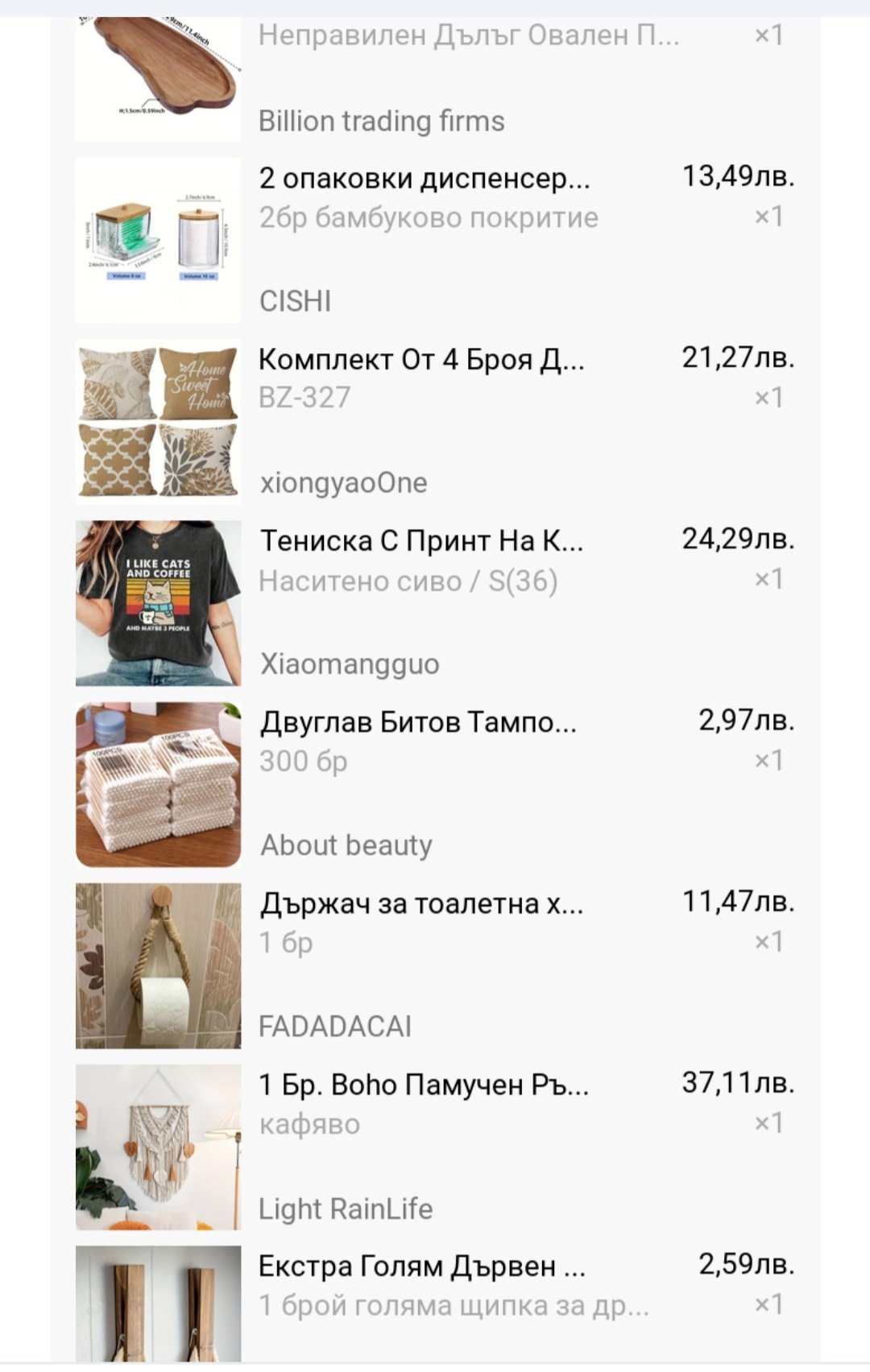Screen dimensions: 870x1372
Task: Open Държач за тоалетна хартия item
Action: (x=421, y=903)
